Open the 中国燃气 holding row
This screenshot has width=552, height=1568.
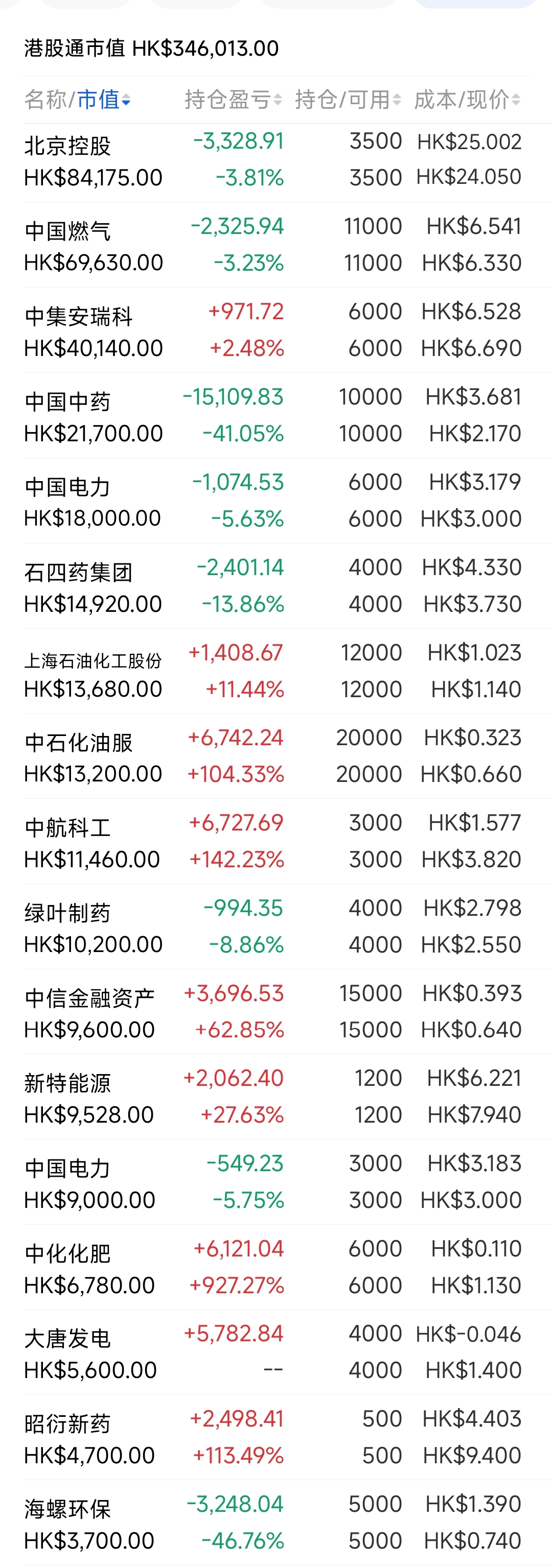tap(276, 245)
